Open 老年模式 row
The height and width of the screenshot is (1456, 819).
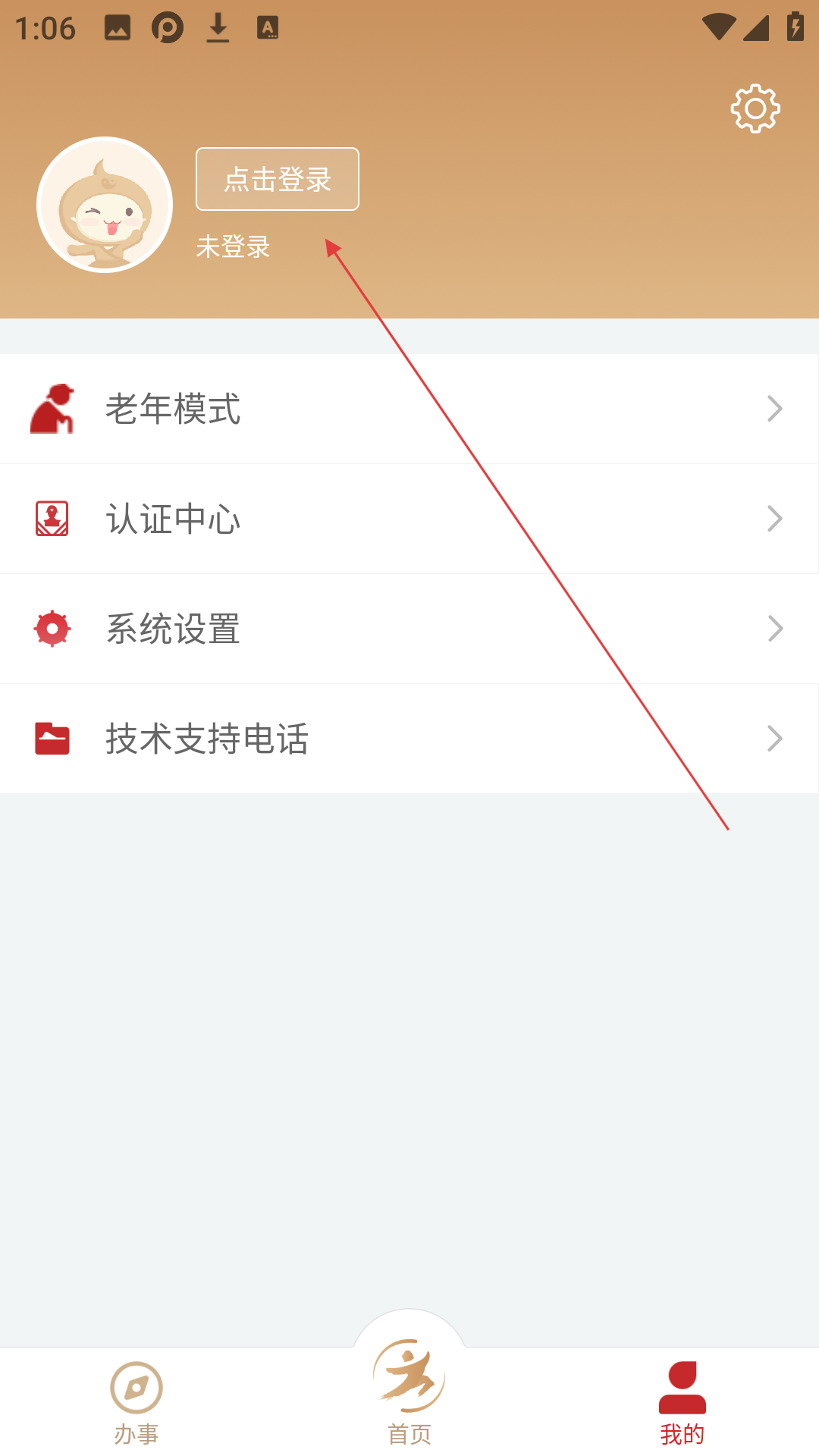pos(409,409)
